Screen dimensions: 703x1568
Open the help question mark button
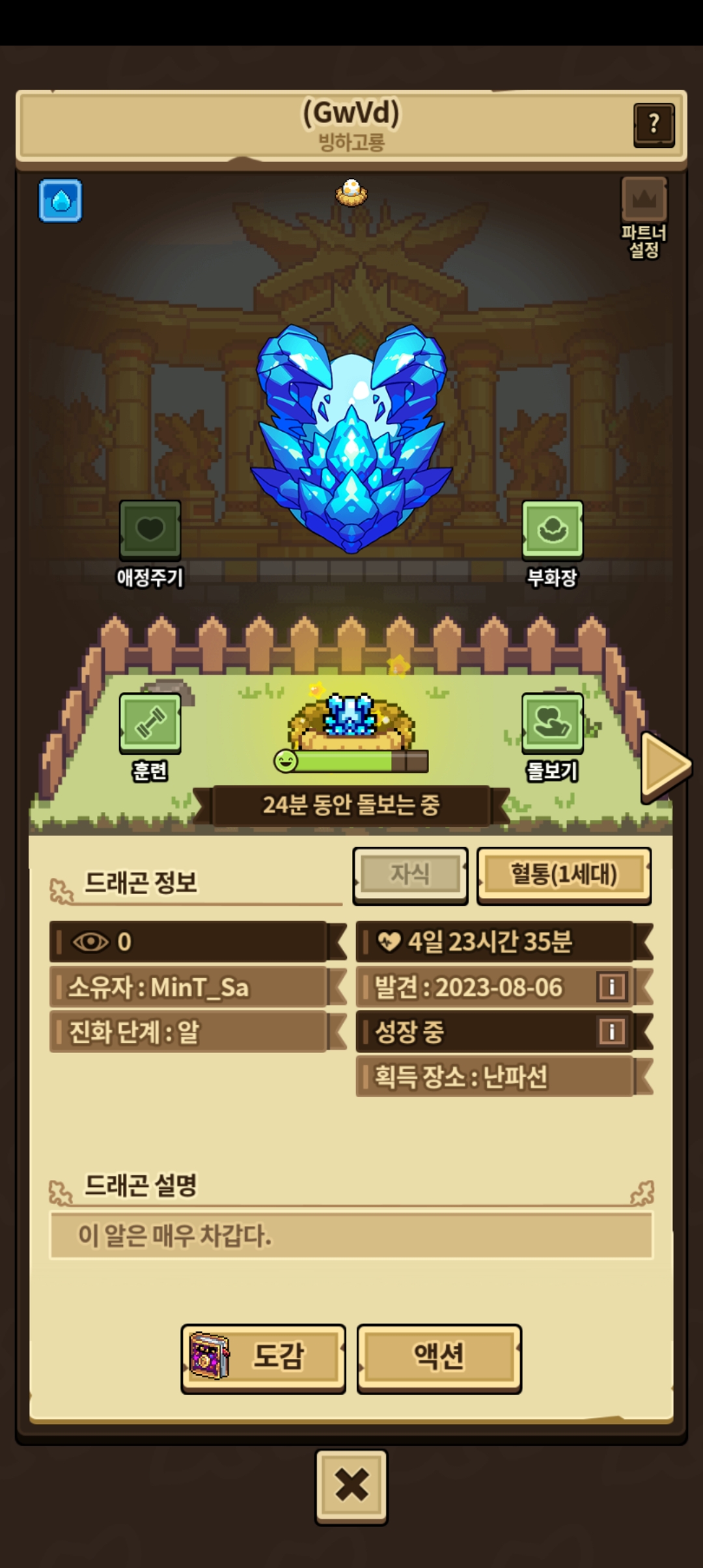point(654,124)
